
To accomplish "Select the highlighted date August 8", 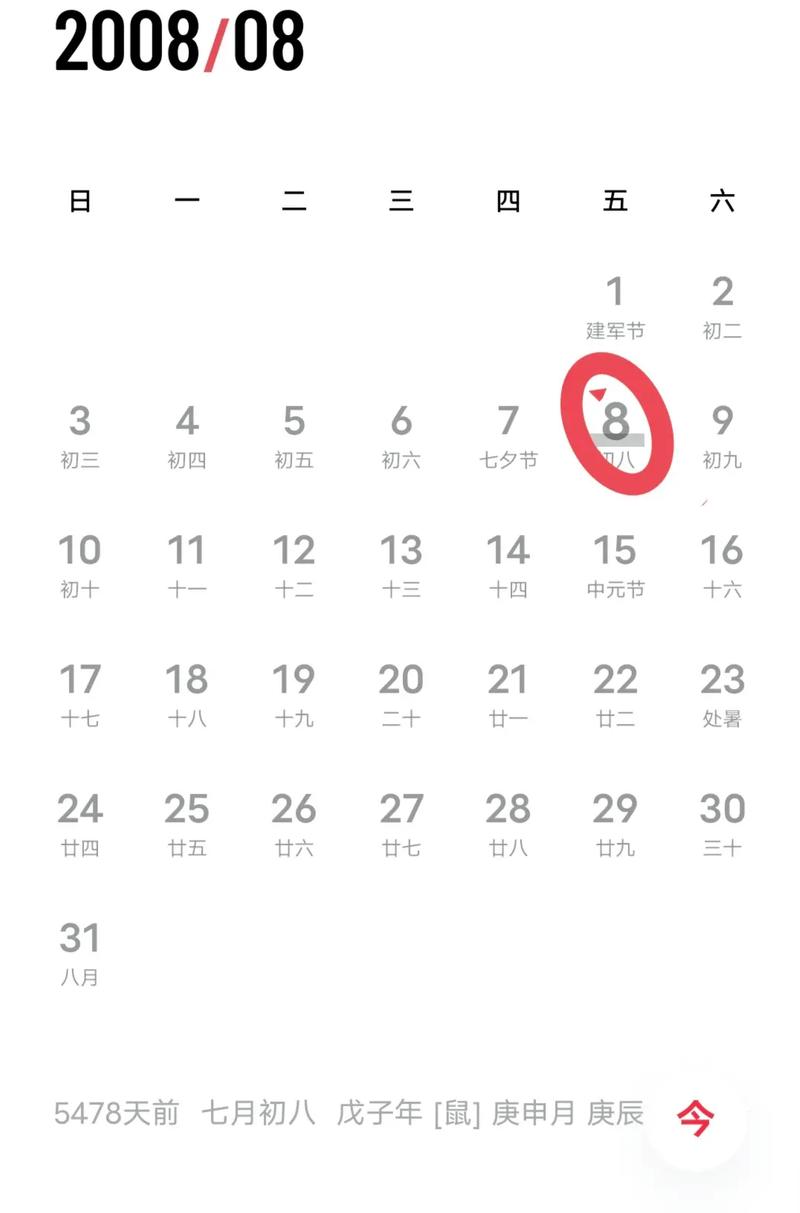I will [x=616, y=434].
